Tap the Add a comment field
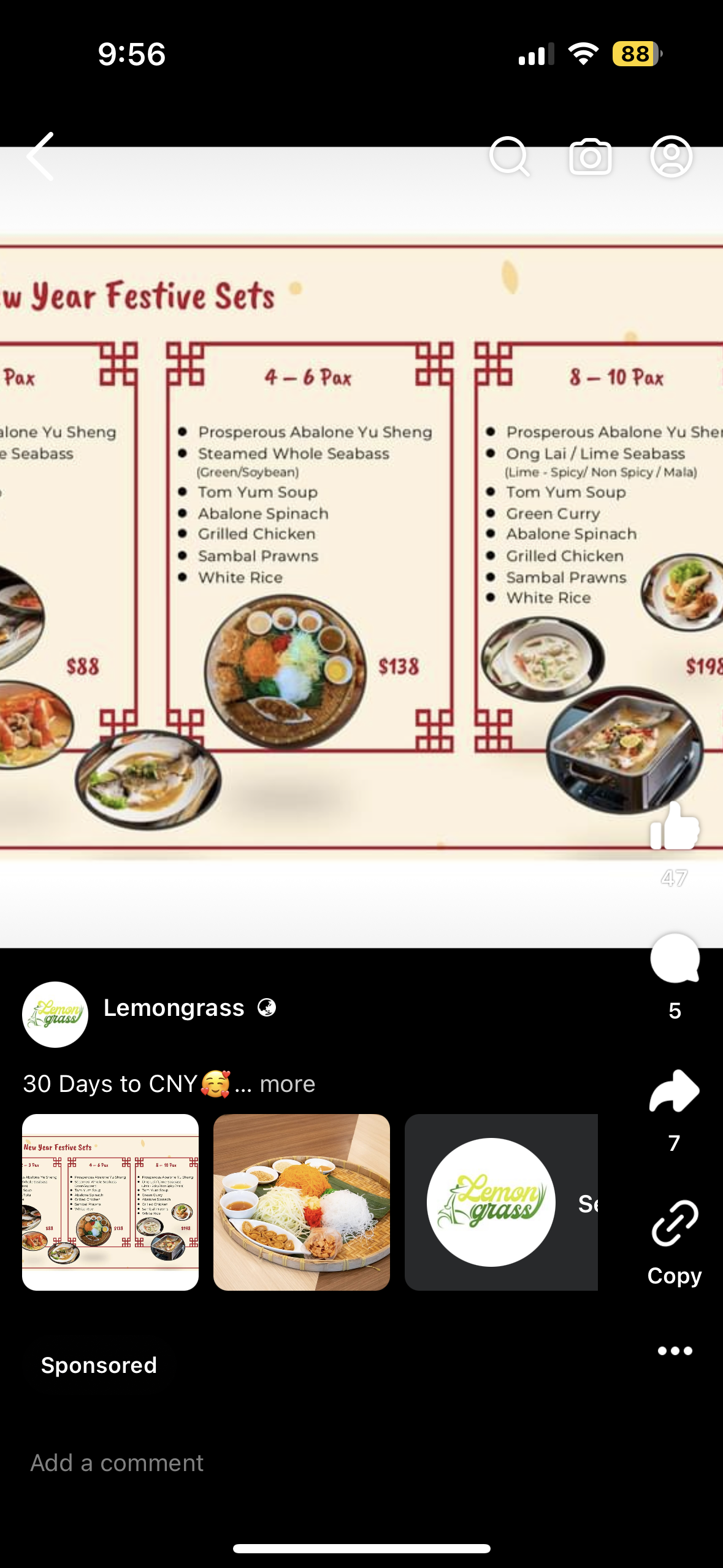 117,1462
